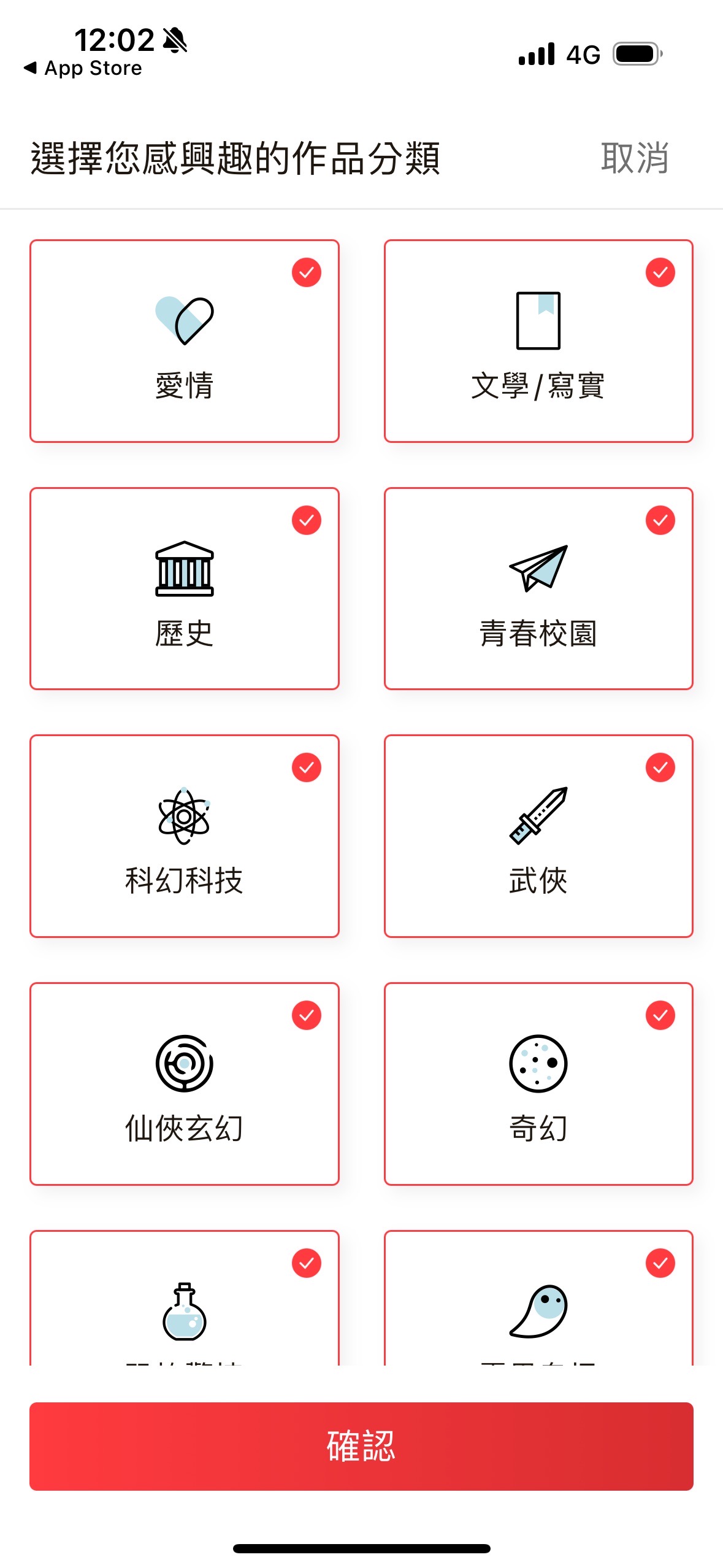
Task: Toggle the 奇幻 category card
Action: pyautogui.click(x=538, y=1083)
